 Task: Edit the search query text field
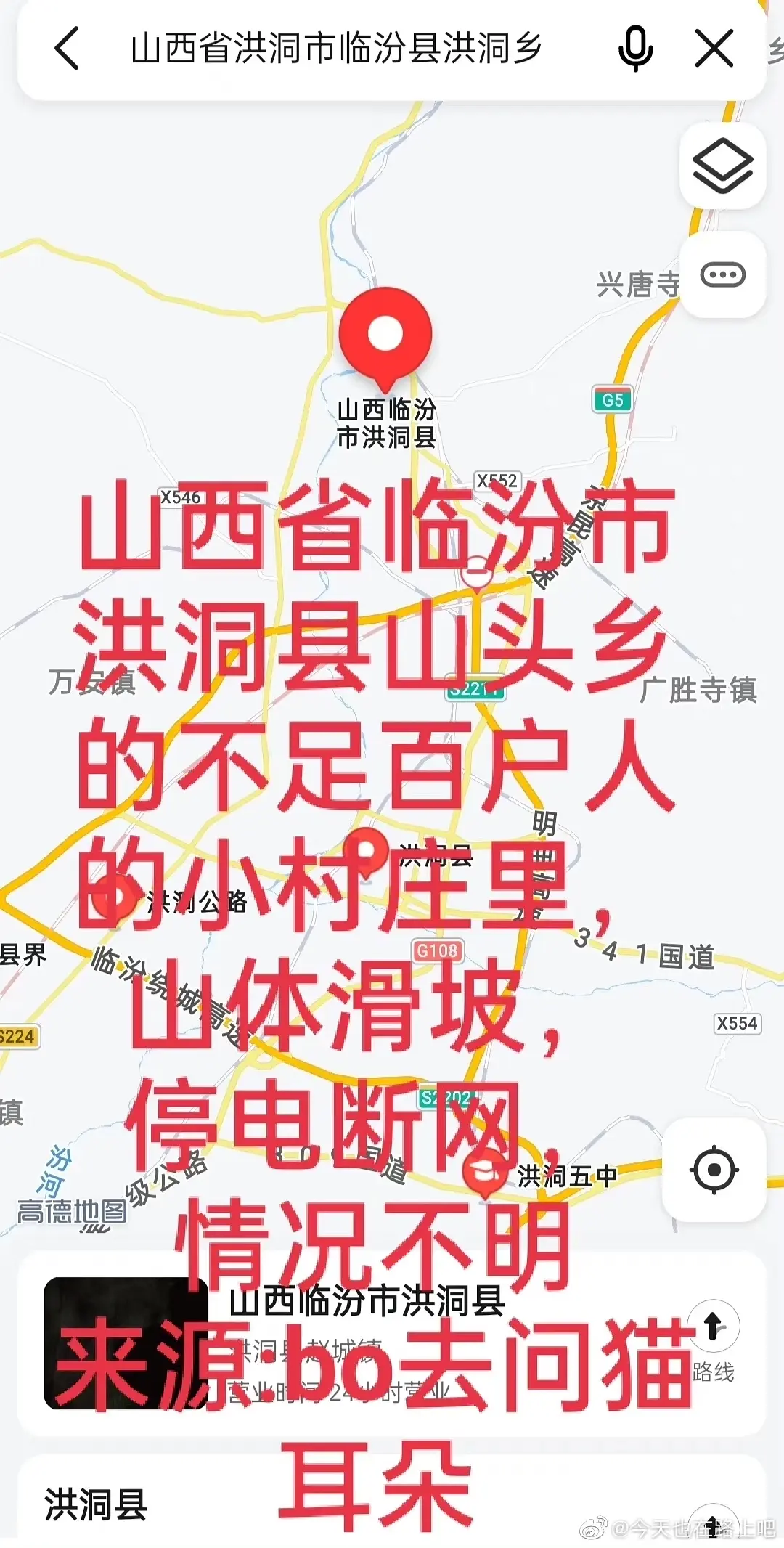[x=336, y=49]
